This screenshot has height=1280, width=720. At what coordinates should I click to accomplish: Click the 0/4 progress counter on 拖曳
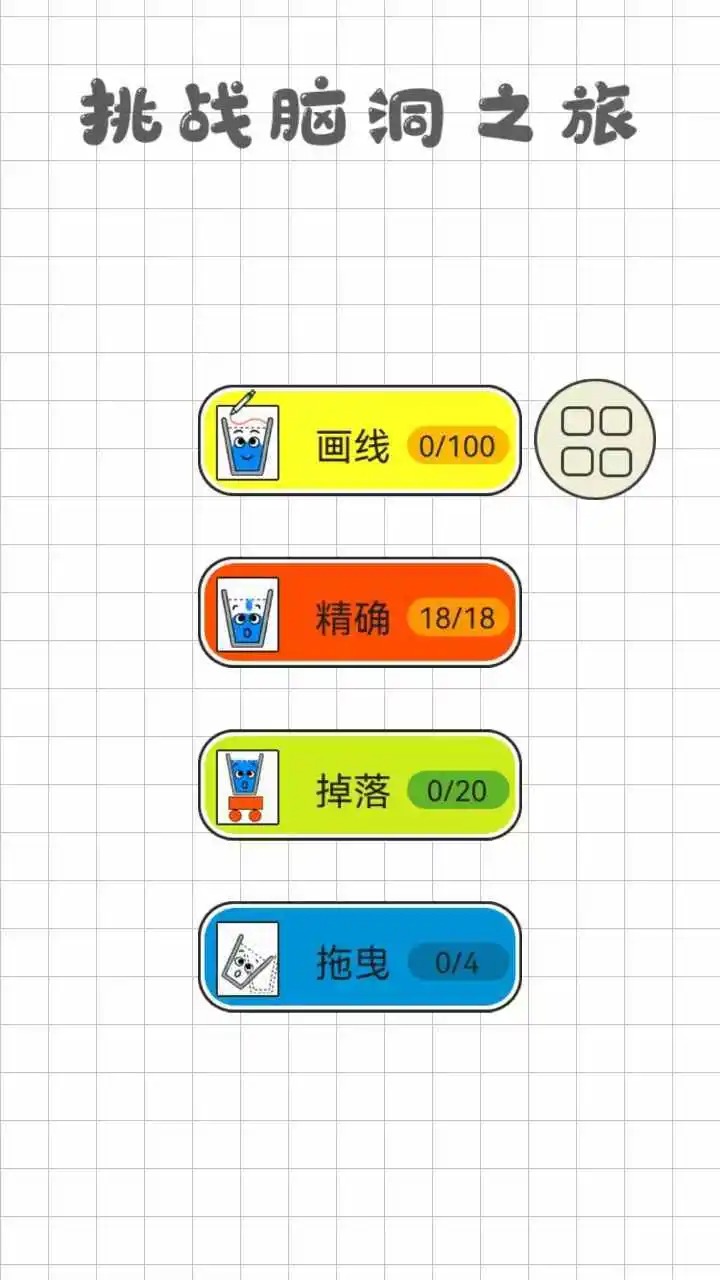pos(455,963)
